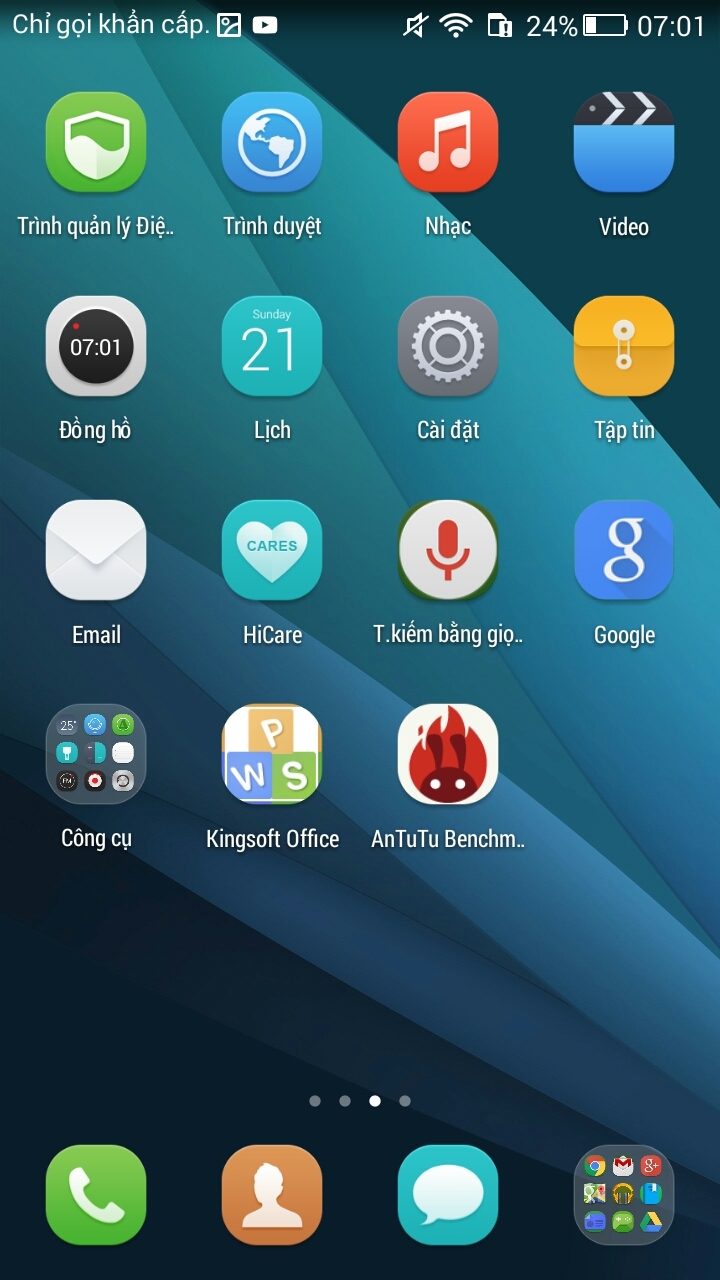Screen dimensions: 720x1280
Task: Start T.kiếm bằng giọng nói voice search
Action: [x=448, y=551]
